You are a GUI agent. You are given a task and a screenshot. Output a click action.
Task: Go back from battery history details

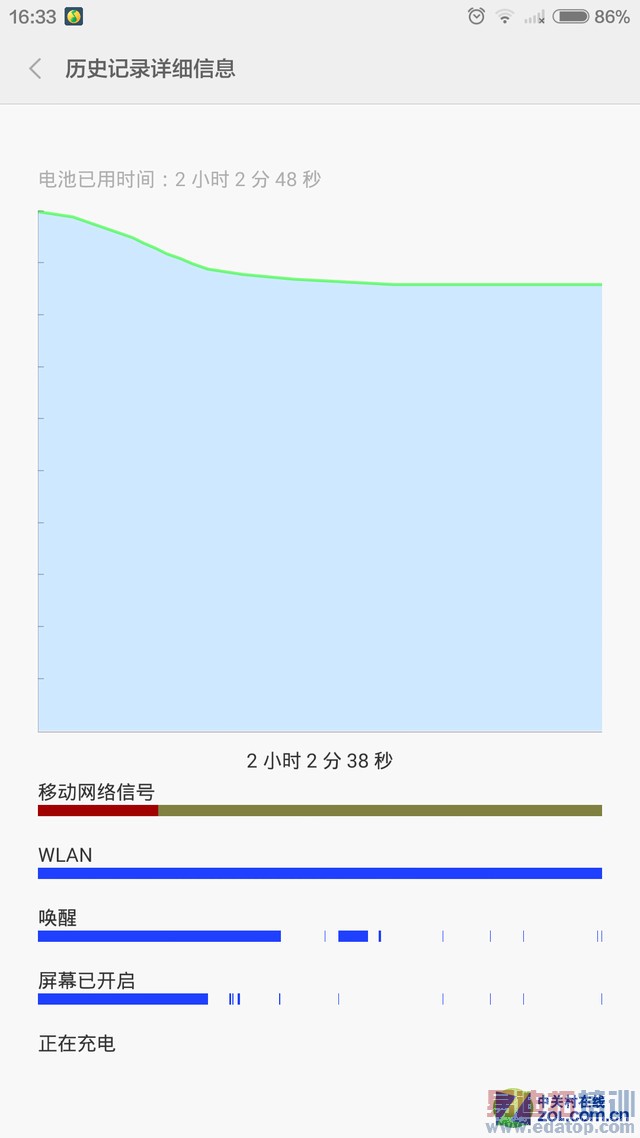[36, 69]
